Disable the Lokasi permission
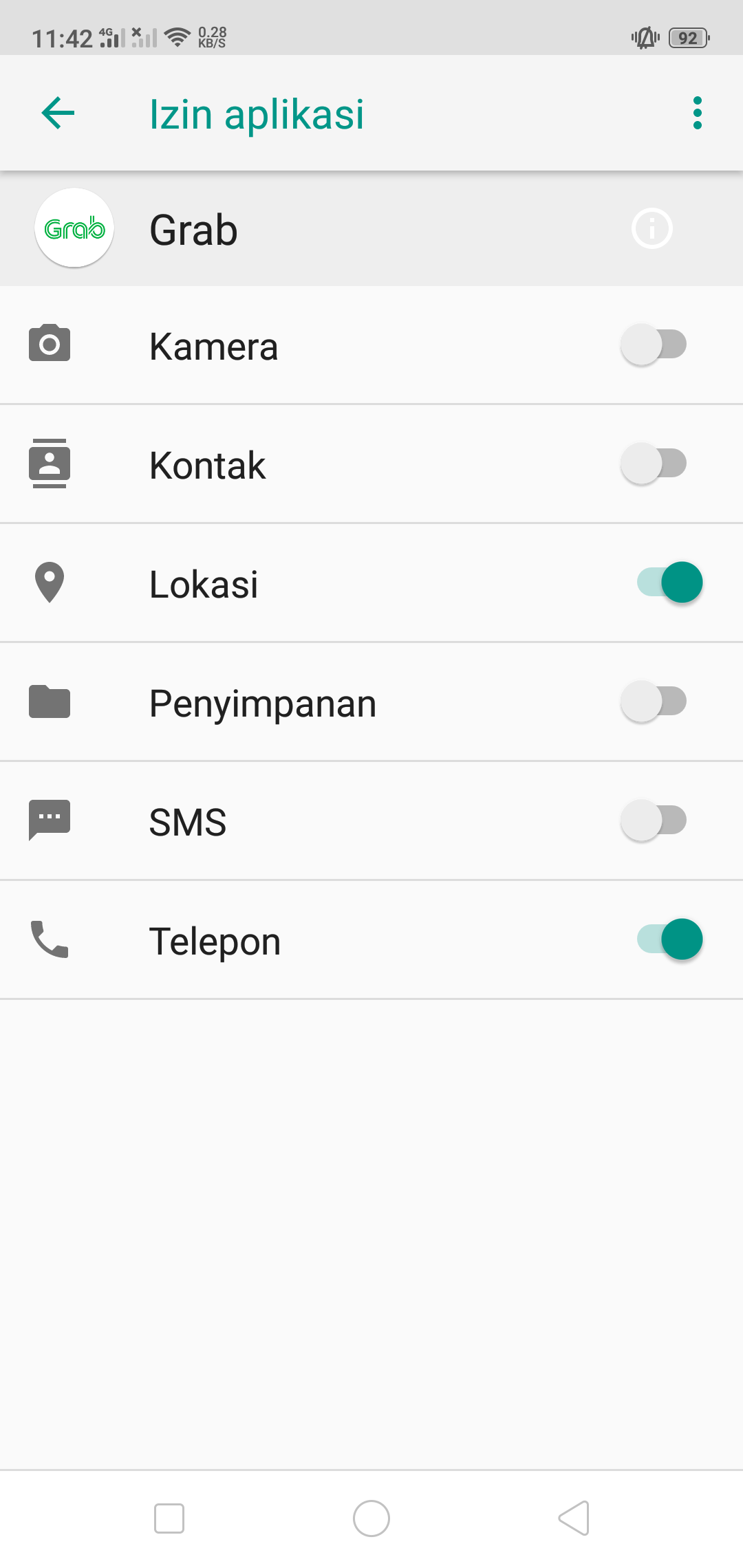The height and width of the screenshot is (1568, 743). coord(670,582)
